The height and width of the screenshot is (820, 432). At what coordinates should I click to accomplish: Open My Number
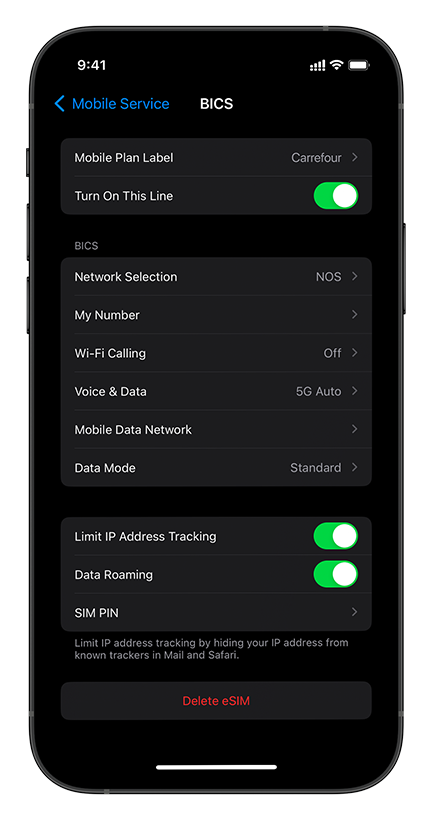pos(216,315)
